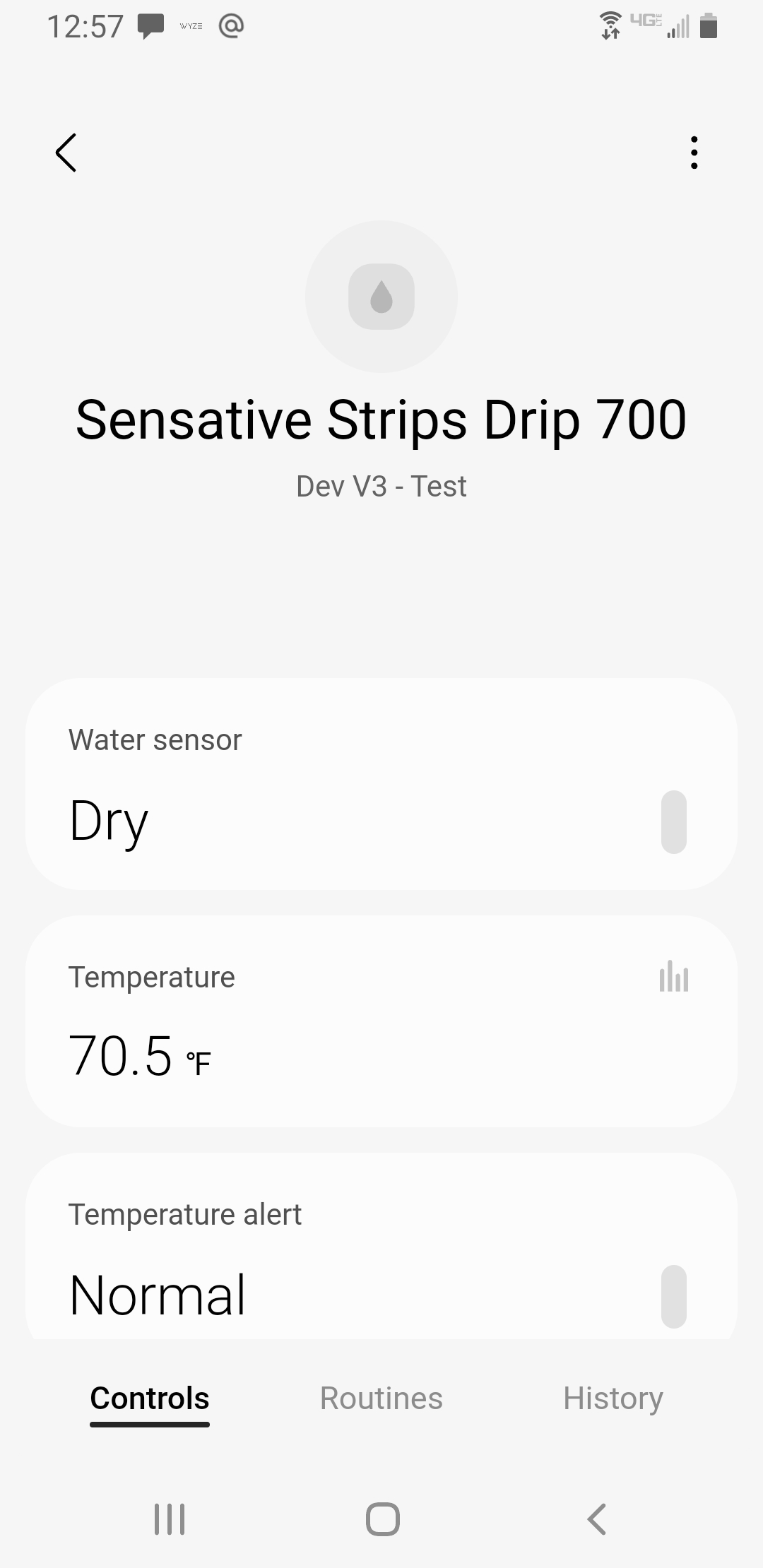Open the three-dot overflow menu
This screenshot has height=1568, width=763.
694,153
